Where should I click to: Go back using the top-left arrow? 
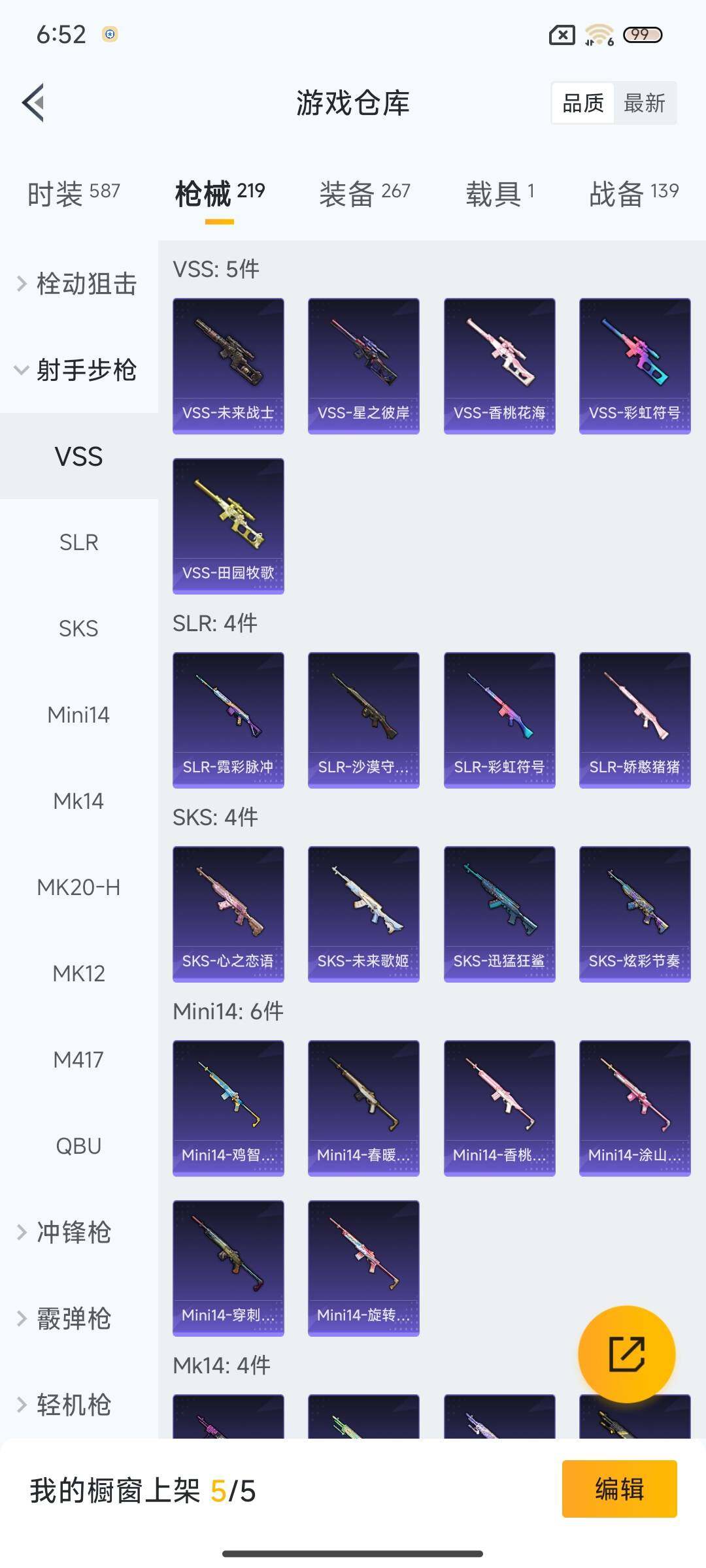(34, 103)
